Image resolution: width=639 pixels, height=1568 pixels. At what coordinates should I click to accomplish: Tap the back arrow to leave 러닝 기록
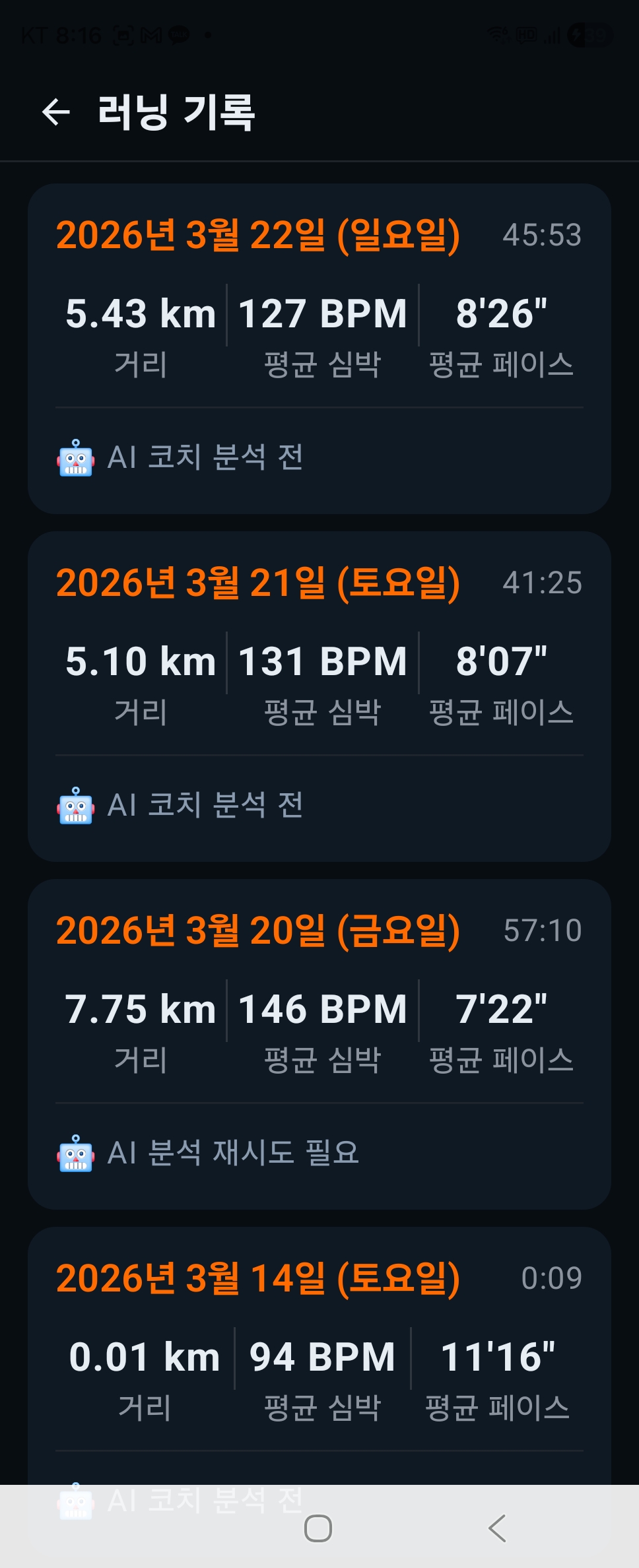tap(56, 111)
